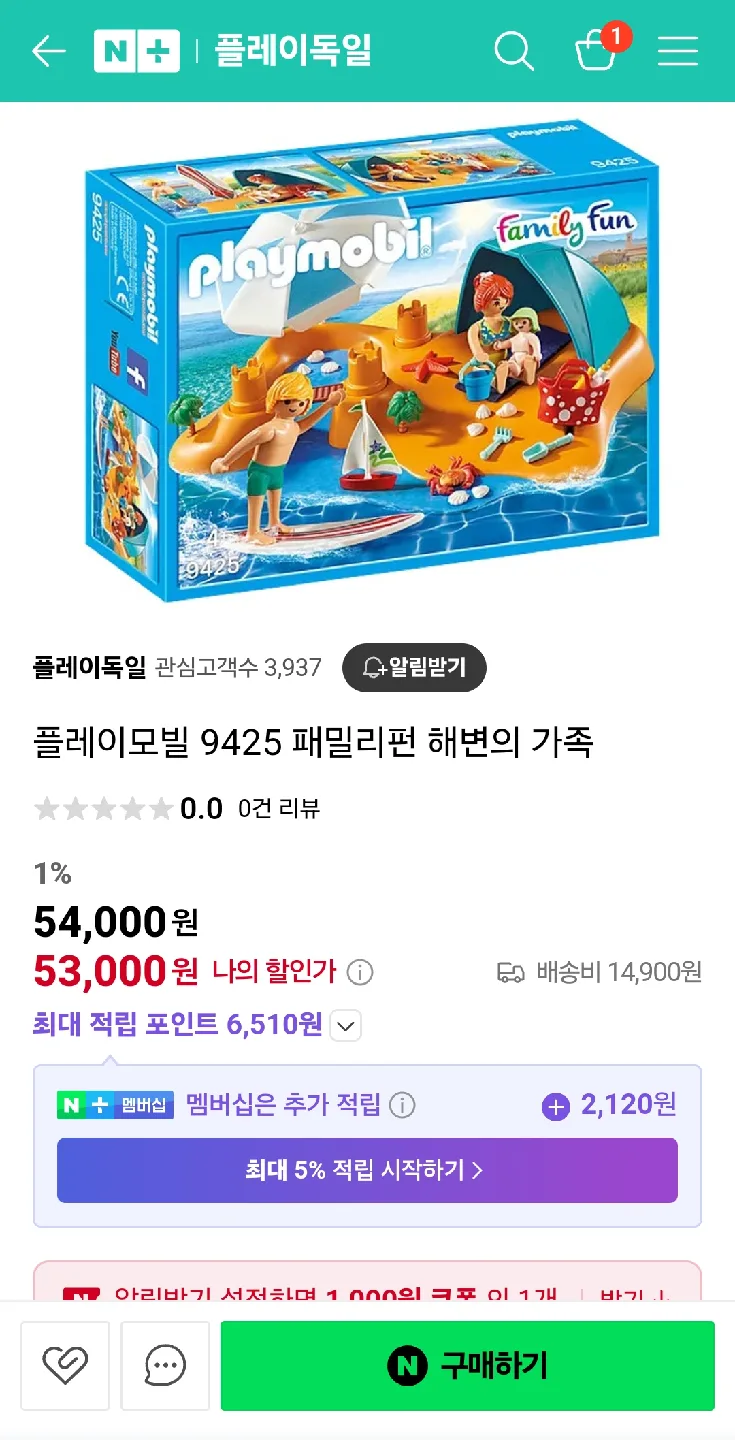Tap the 알림받기 notification button
735x1440 pixels.
pyautogui.click(x=414, y=667)
